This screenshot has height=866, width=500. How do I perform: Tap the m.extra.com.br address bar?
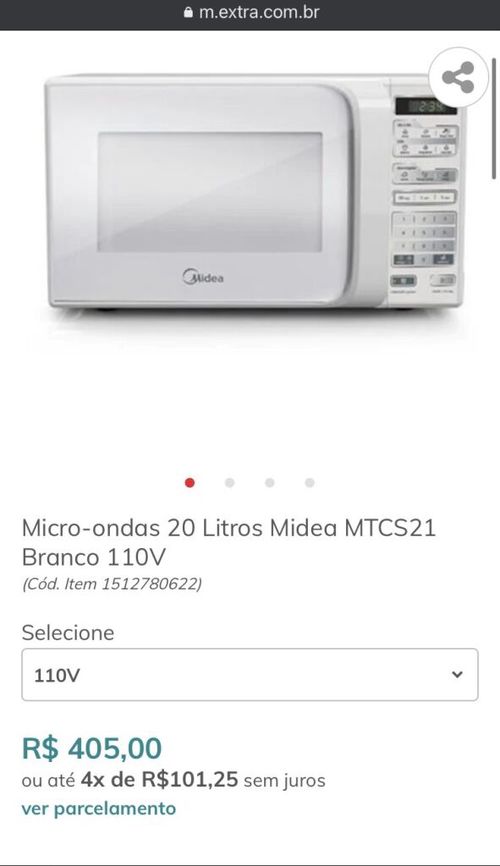click(250, 13)
